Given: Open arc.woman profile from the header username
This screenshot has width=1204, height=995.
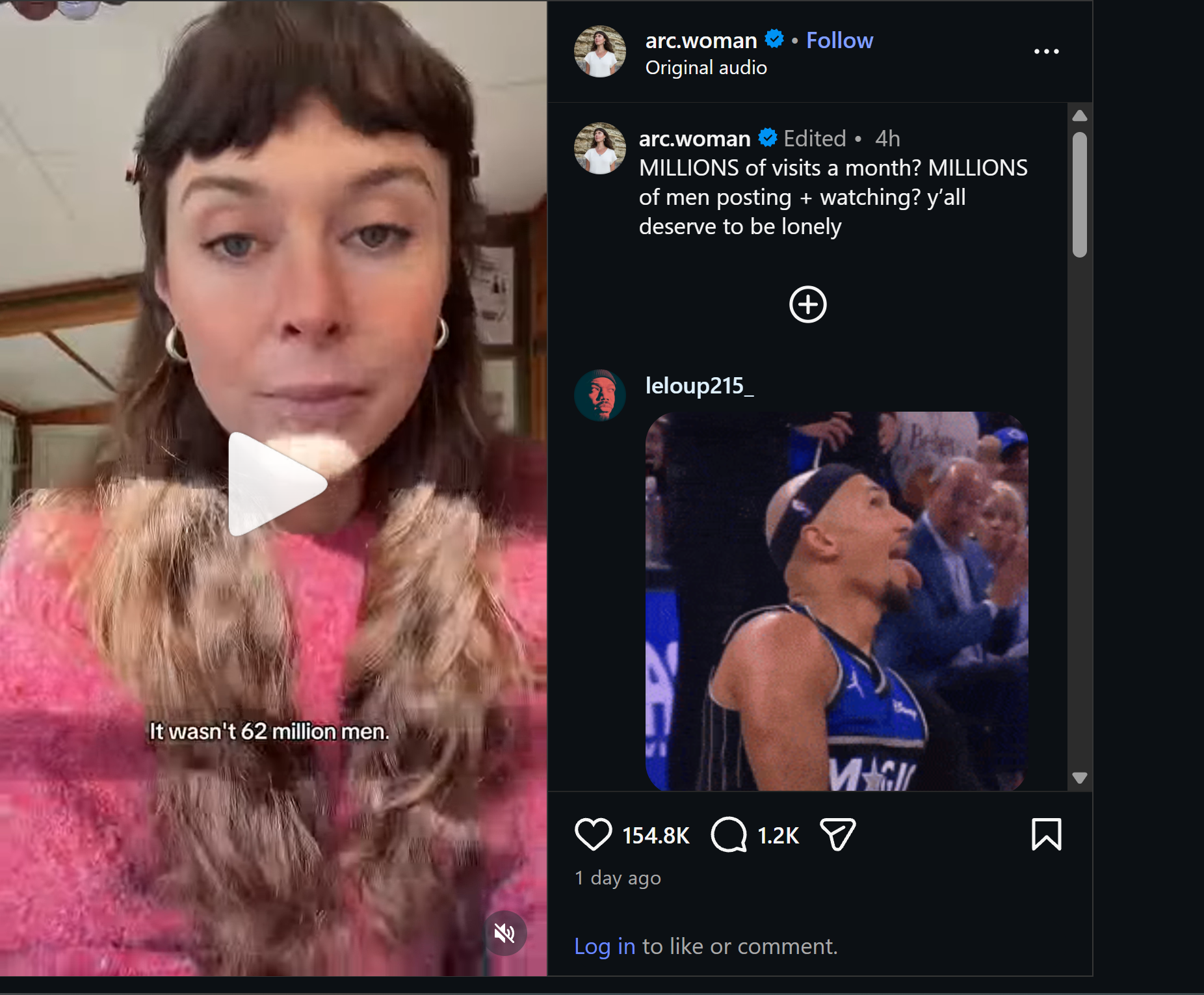Looking at the screenshot, I should 701,40.
